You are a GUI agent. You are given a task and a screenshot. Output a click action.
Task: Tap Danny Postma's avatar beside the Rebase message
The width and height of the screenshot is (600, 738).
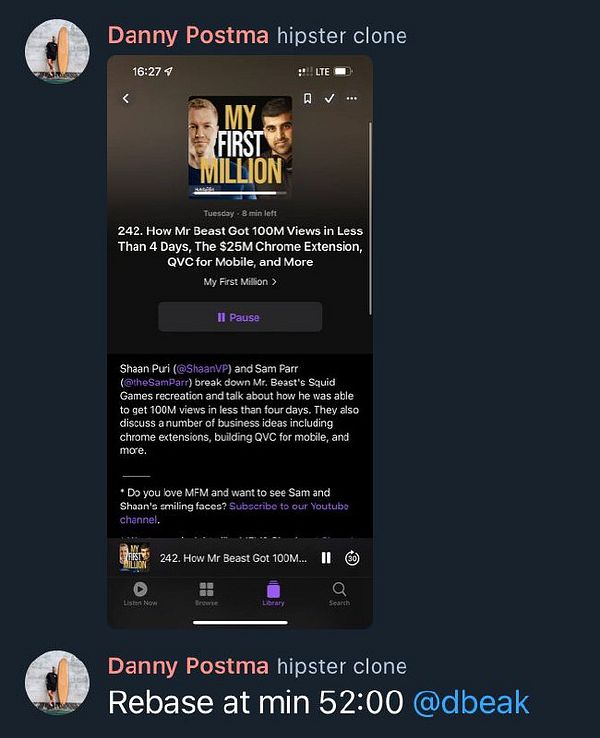coord(53,683)
